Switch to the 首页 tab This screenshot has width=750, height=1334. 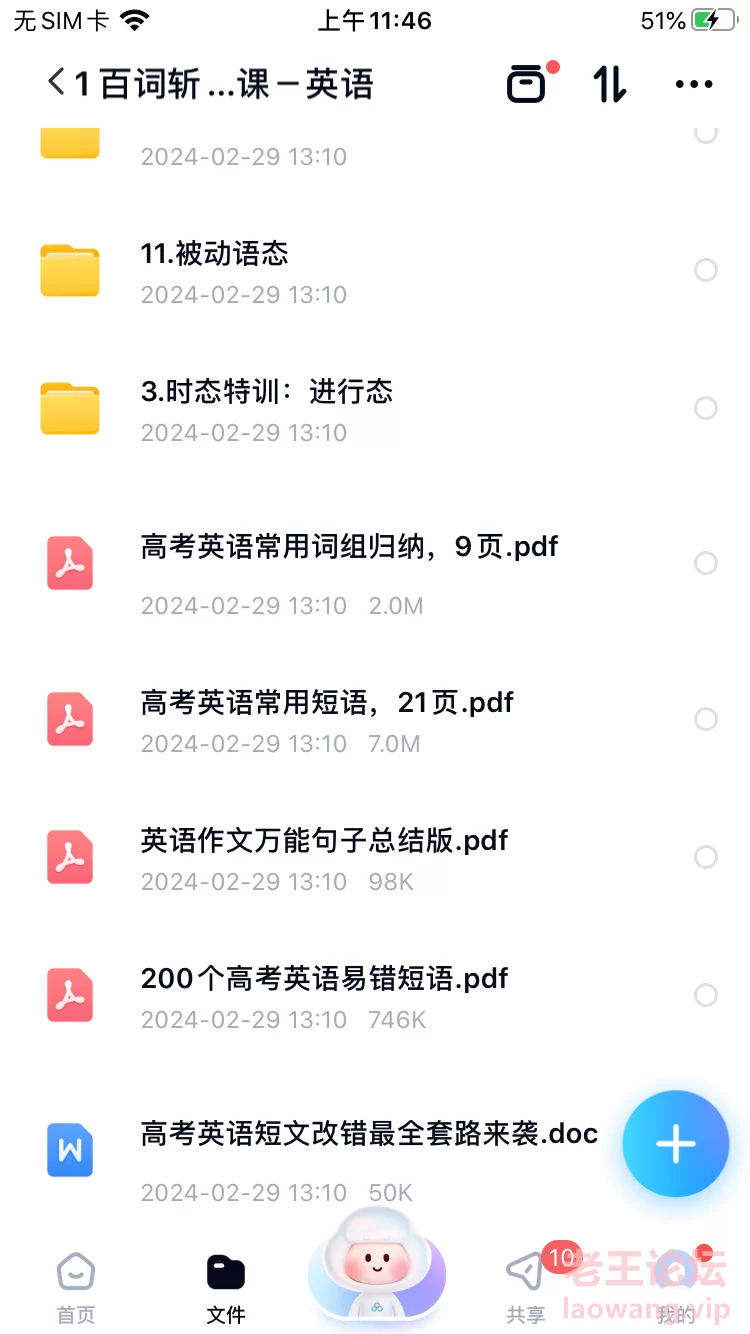pos(76,1288)
